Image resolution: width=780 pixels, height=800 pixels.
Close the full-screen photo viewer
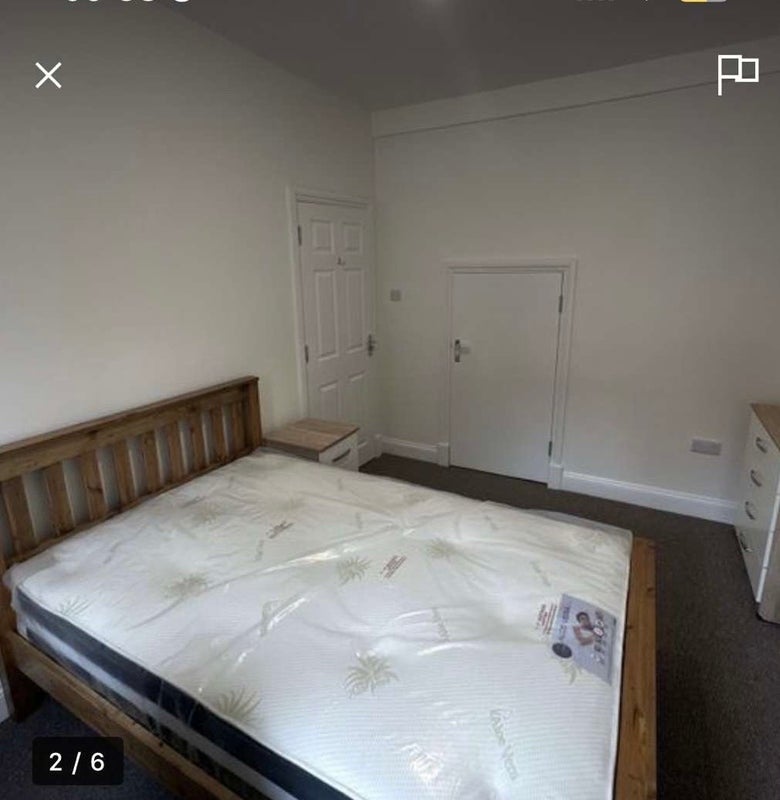pyautogui.click(x=48, y=75)
